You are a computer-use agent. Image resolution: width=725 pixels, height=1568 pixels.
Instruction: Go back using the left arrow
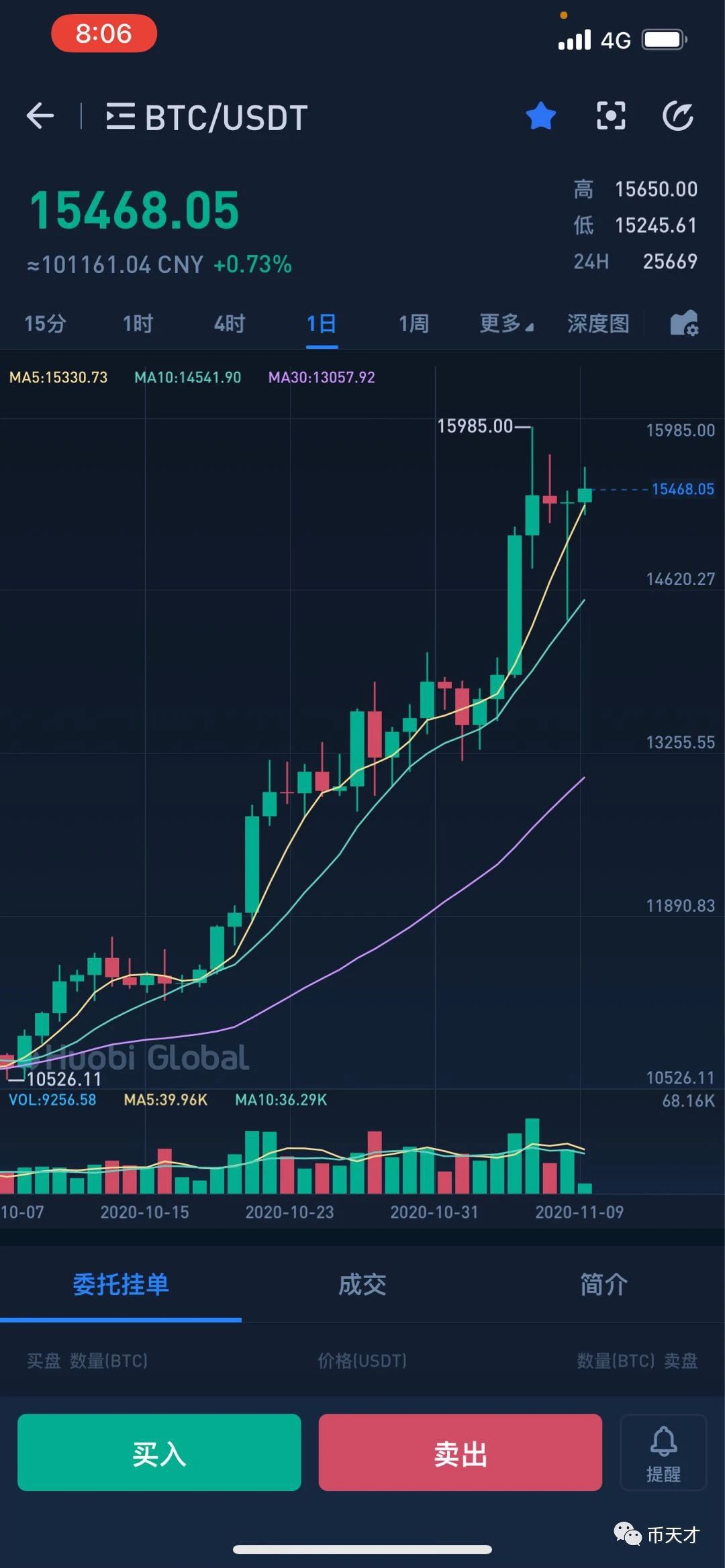coord(40,116)
